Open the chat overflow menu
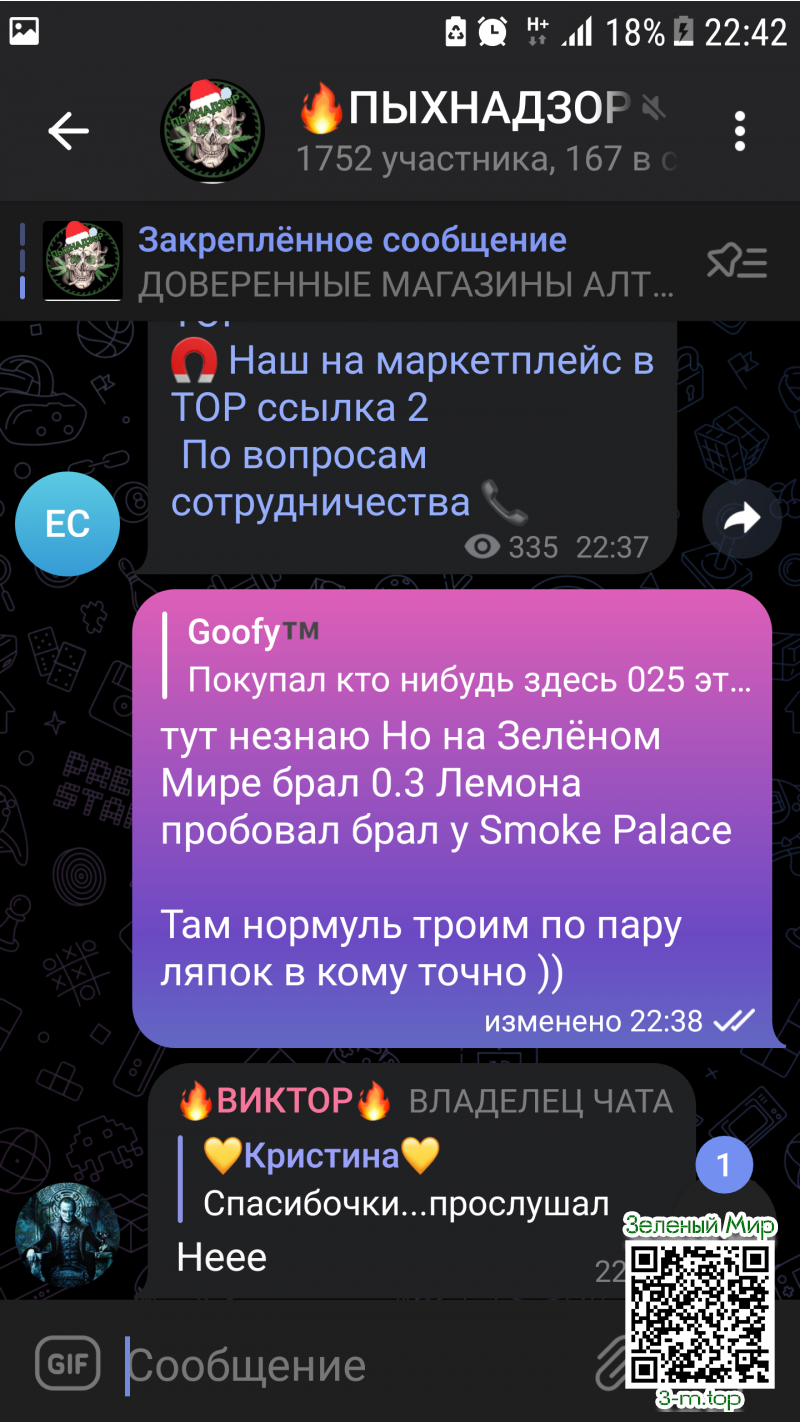Screen dimensions: 800x1422 tap(740, 131)
